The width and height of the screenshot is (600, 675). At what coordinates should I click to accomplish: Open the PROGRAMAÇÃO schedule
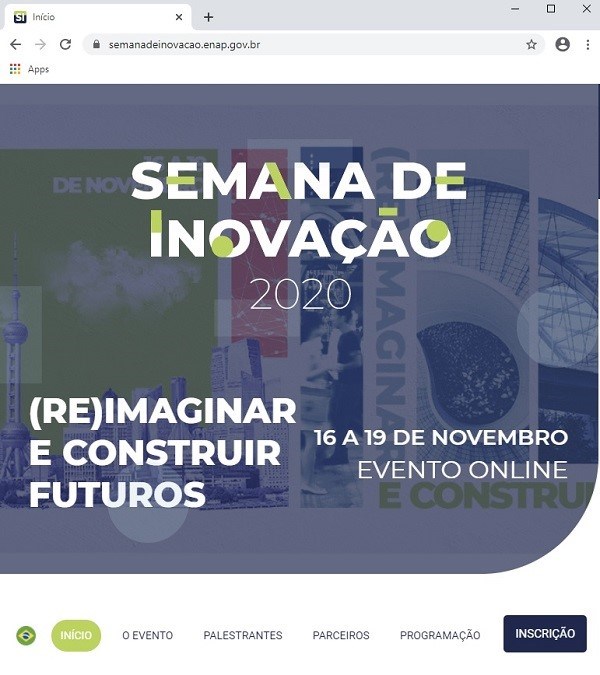(x=440, y=635)
